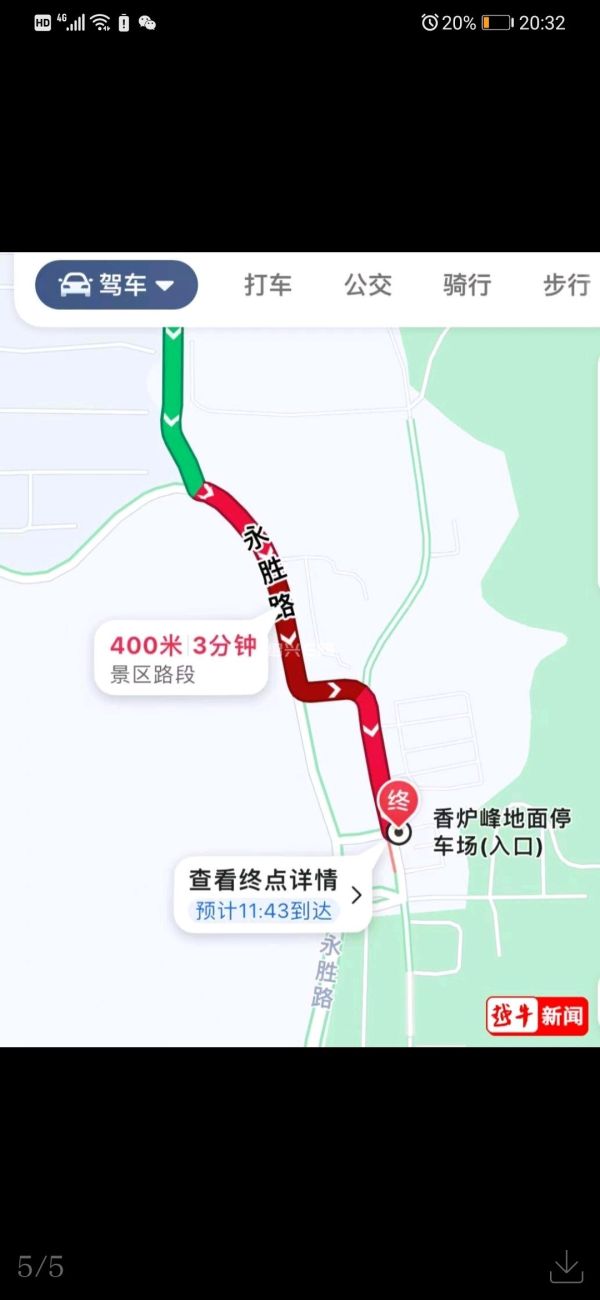
Task: Download the displayed image
Action: (566, 1266)
